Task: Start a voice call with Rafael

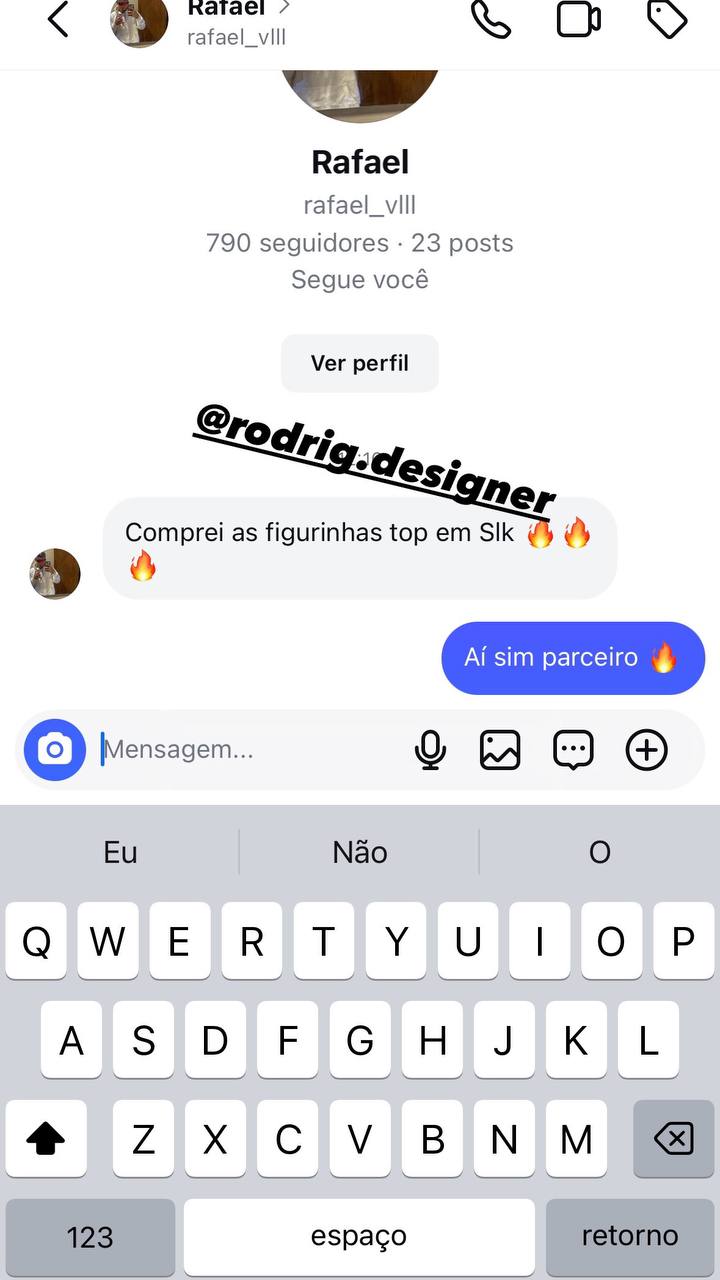Action: coord(491,20)
